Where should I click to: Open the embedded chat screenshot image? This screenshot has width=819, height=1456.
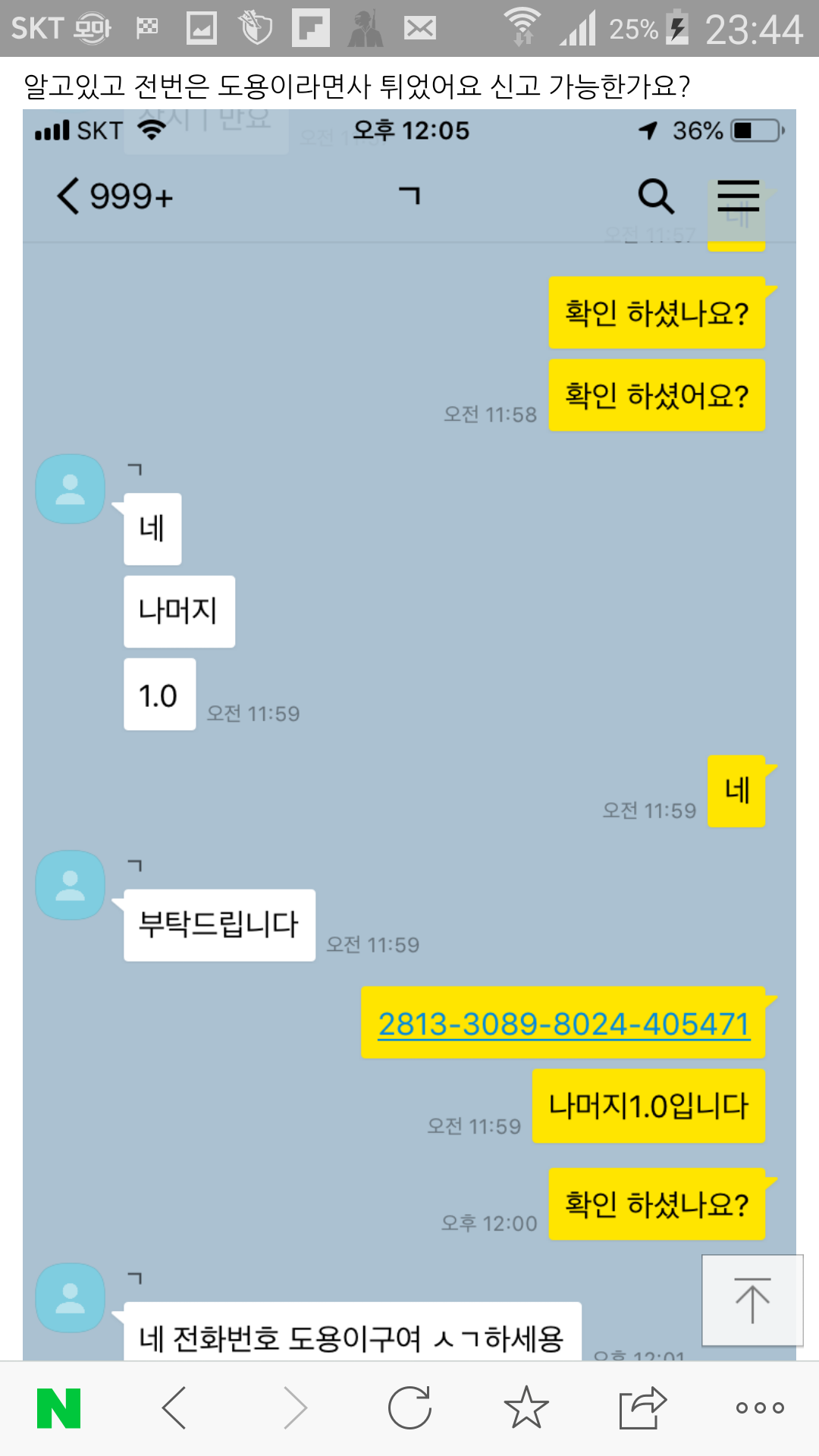(409, 682)
